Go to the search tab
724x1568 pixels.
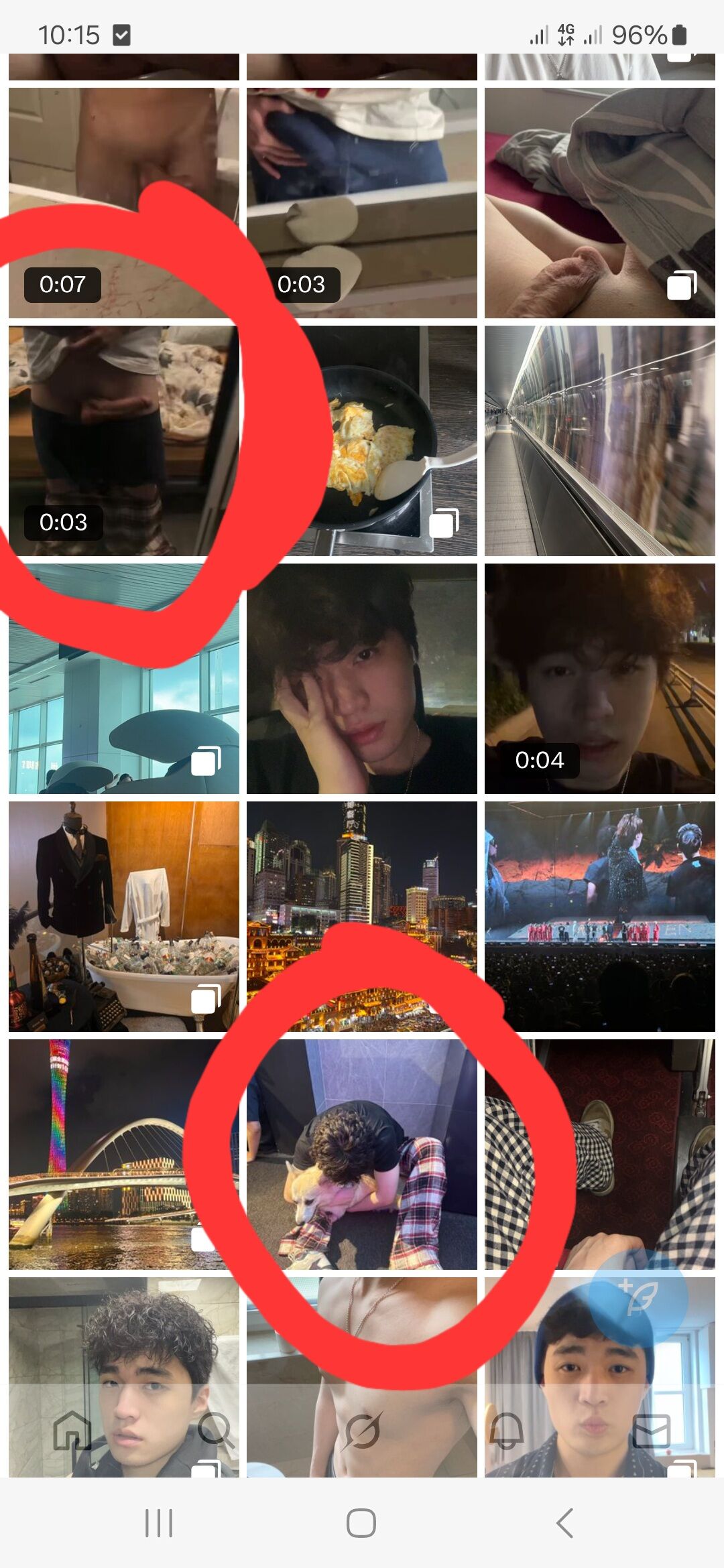coord(216,1429)
